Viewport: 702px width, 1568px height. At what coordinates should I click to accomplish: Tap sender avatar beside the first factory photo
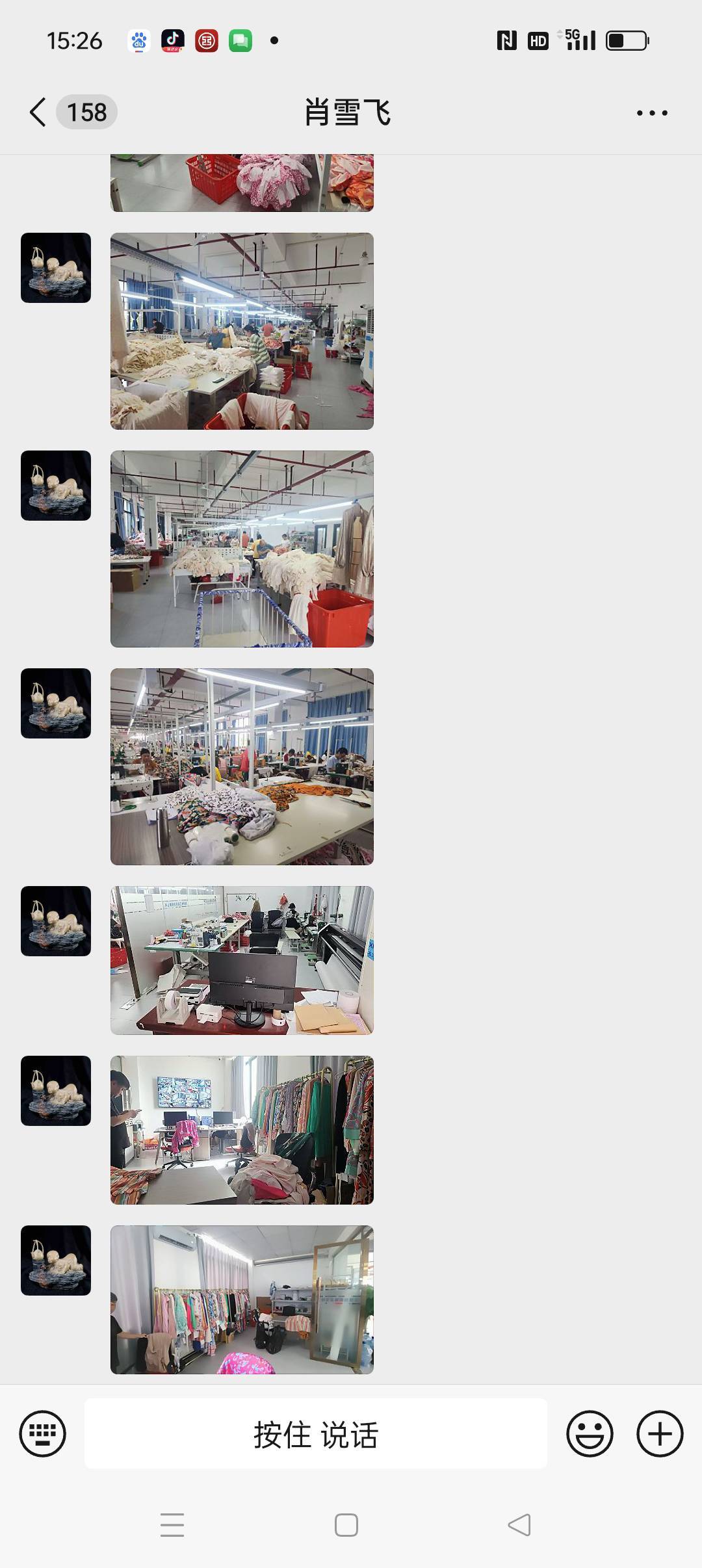point(56,268)
